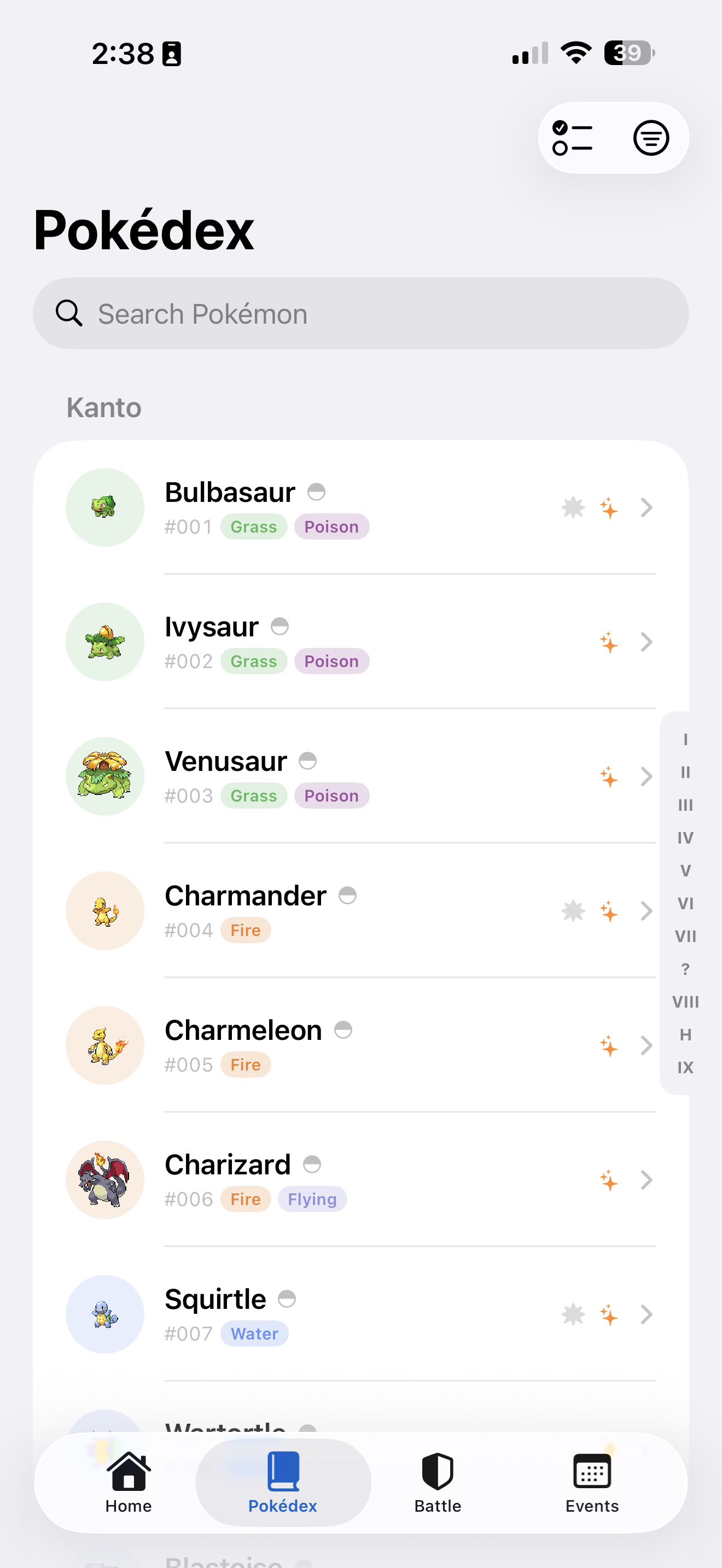Open Squirtle's entry
Viewport: 722px width, 1568px height.
(x=360, y=1314)
